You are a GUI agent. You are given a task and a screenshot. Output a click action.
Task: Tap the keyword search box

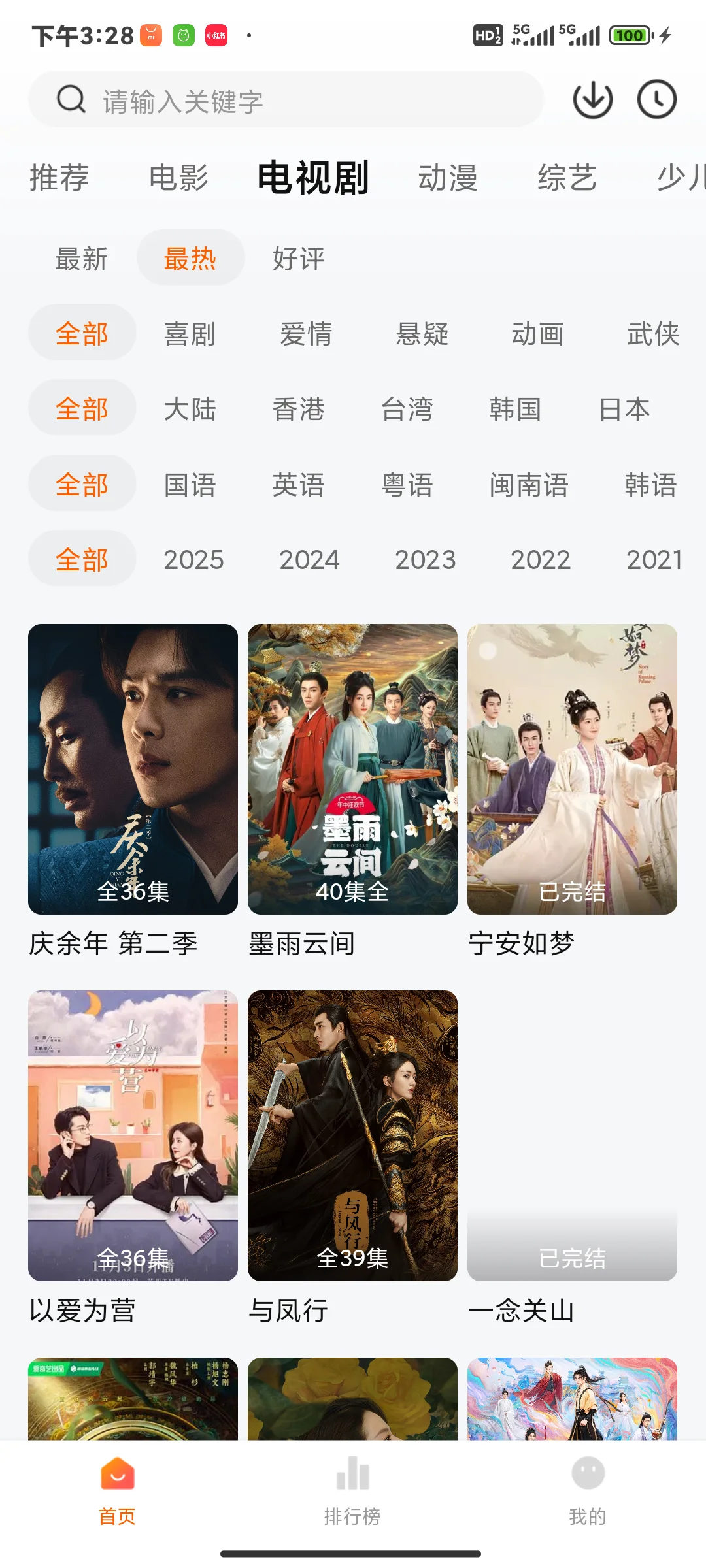(286, 101)
